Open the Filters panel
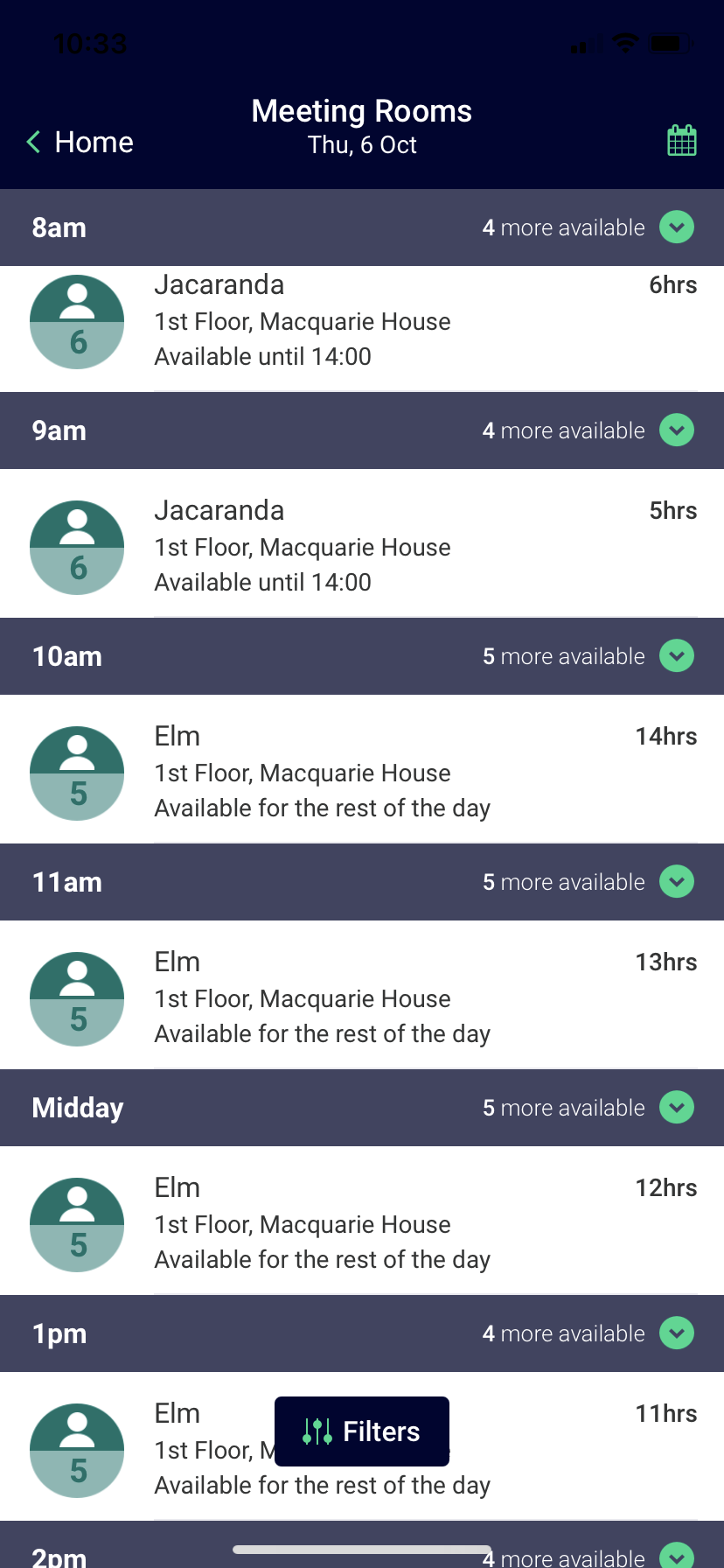Viewport: 724px width, 1568px height. pyautogui.click(x=362, y=1431)
